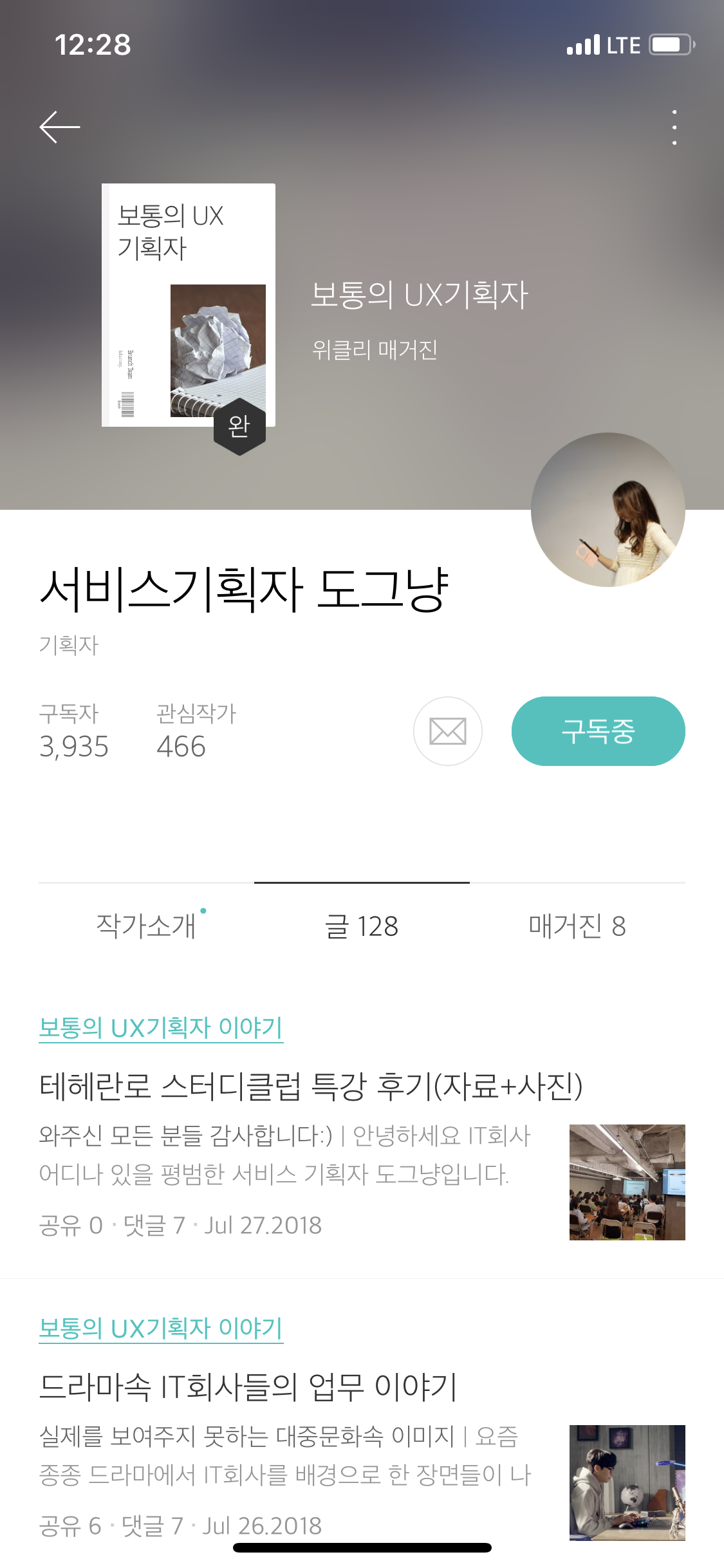Tap the author's round profile photo

608,509
